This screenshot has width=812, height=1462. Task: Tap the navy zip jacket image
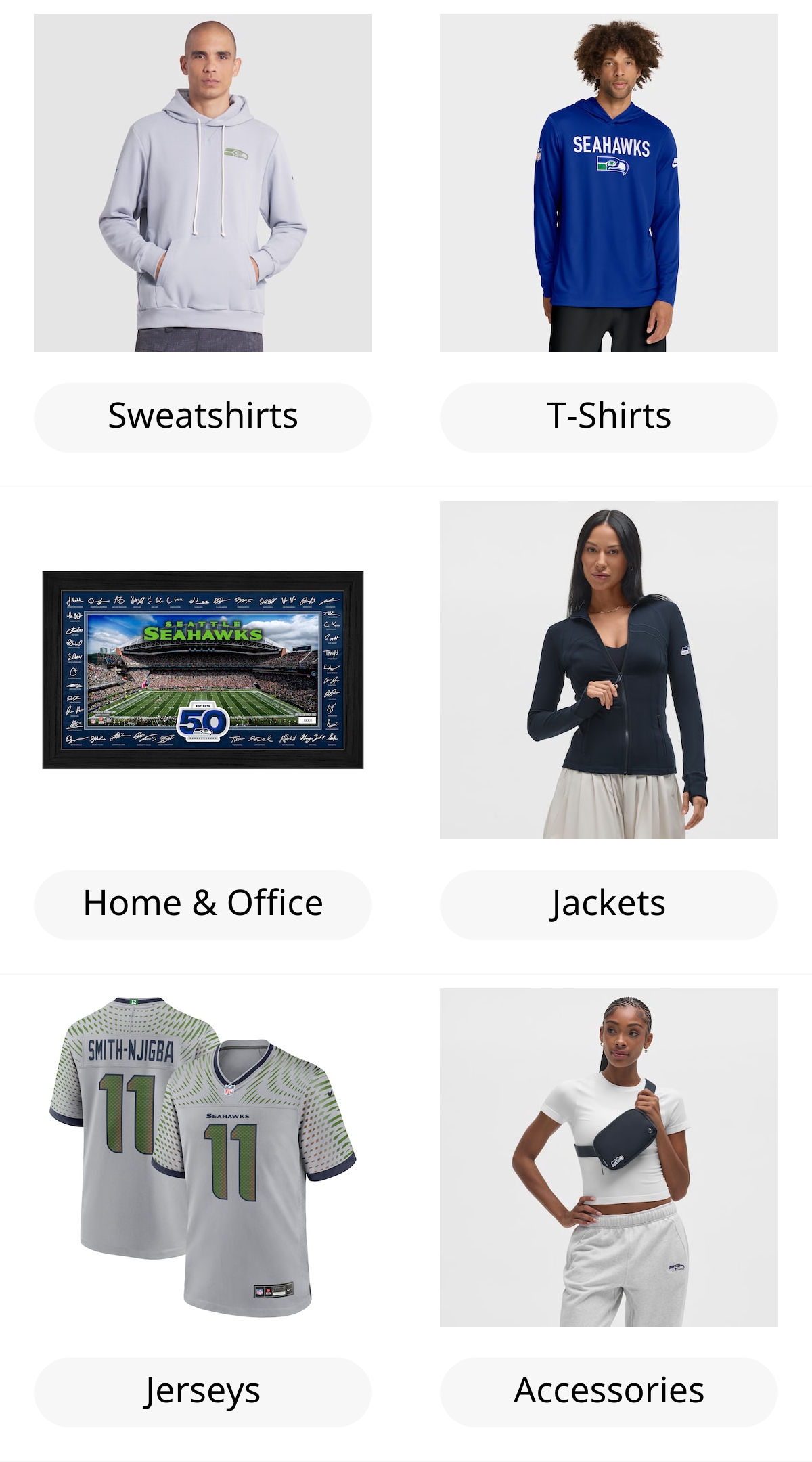coord(609,670)
